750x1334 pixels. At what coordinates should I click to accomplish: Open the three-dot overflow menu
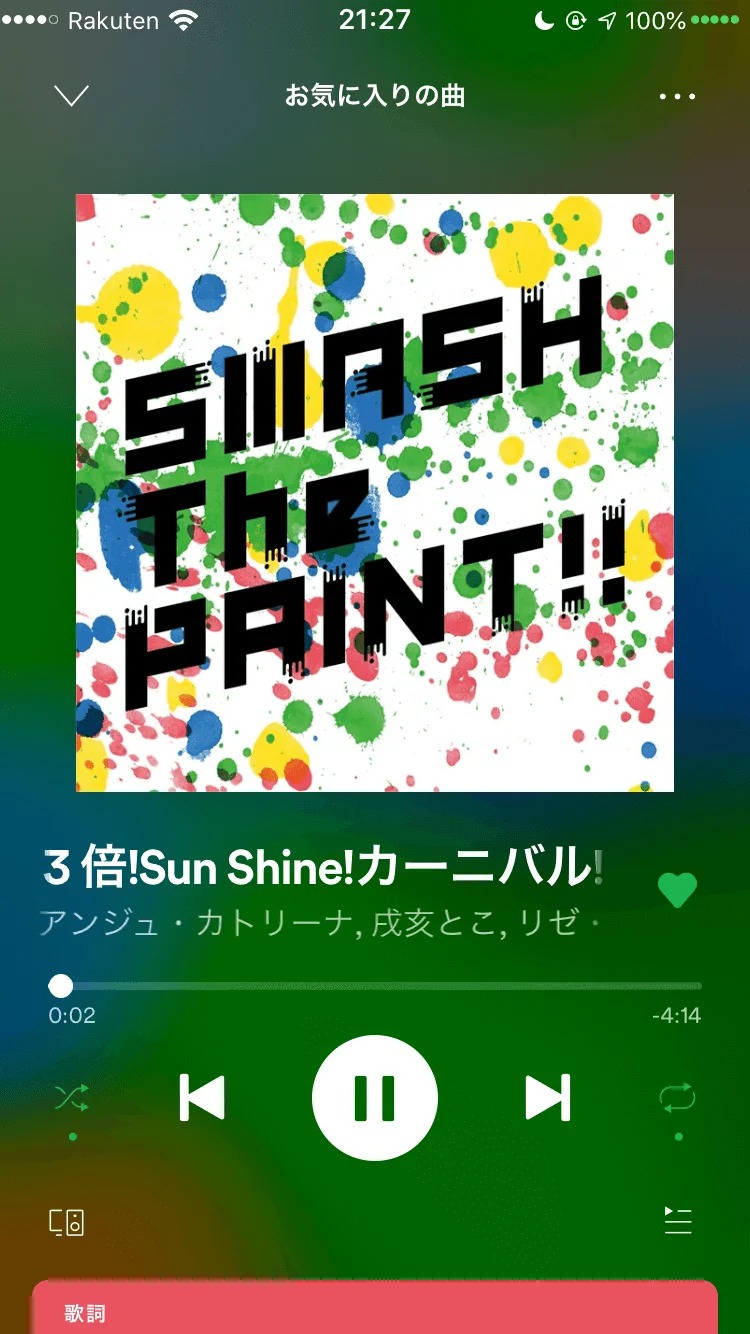(677, 97)
